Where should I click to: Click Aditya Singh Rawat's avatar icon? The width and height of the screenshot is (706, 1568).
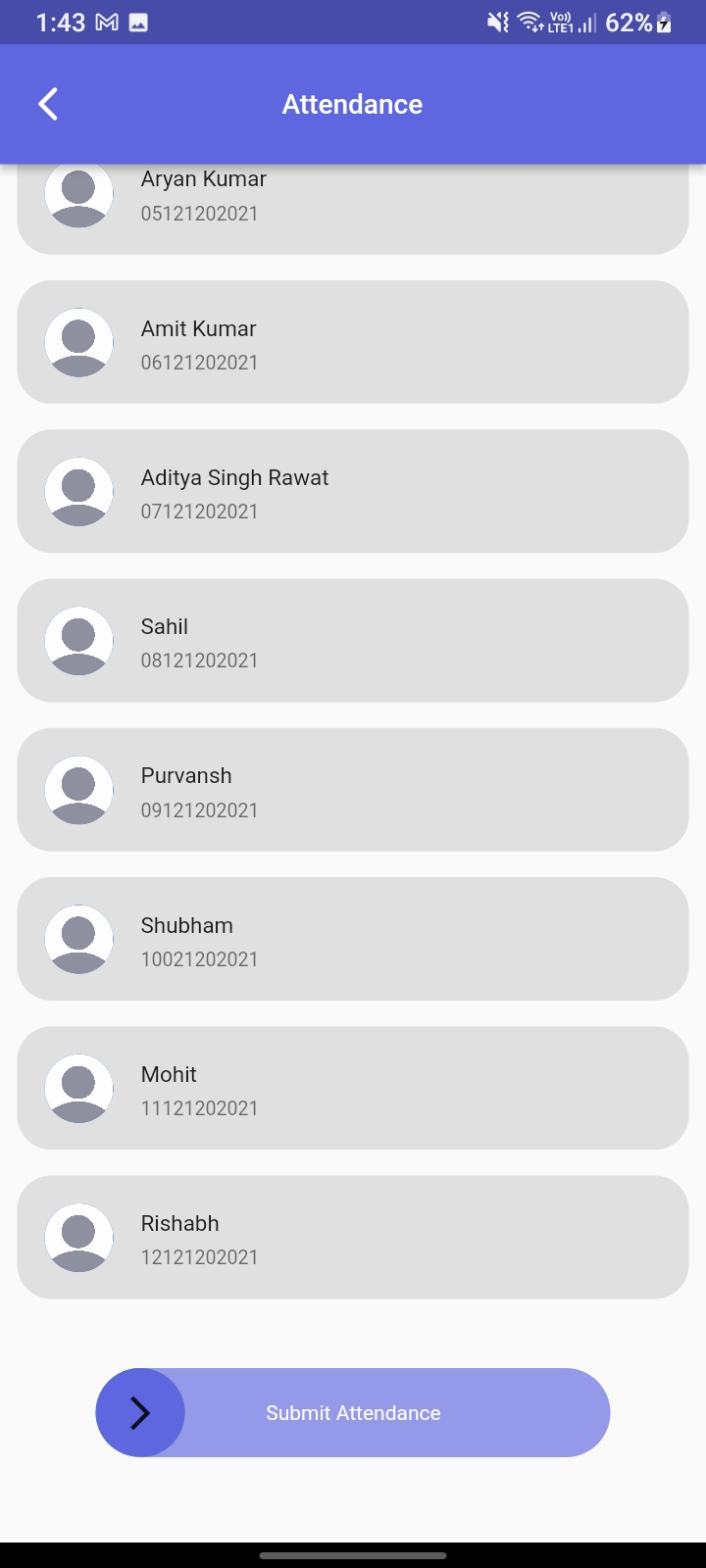[78, 492]
